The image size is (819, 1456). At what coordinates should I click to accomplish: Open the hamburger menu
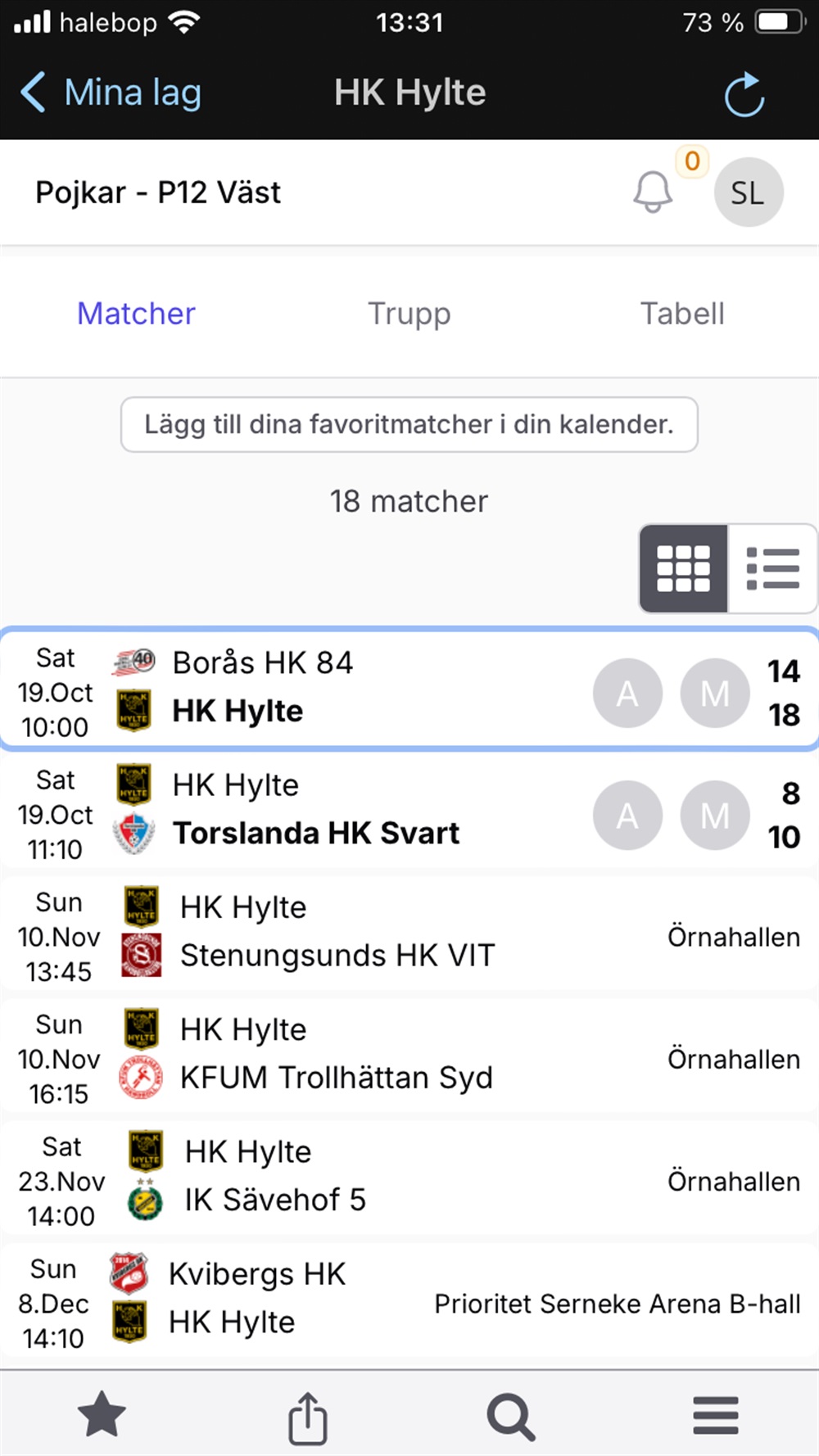(x=715, y=1417)
